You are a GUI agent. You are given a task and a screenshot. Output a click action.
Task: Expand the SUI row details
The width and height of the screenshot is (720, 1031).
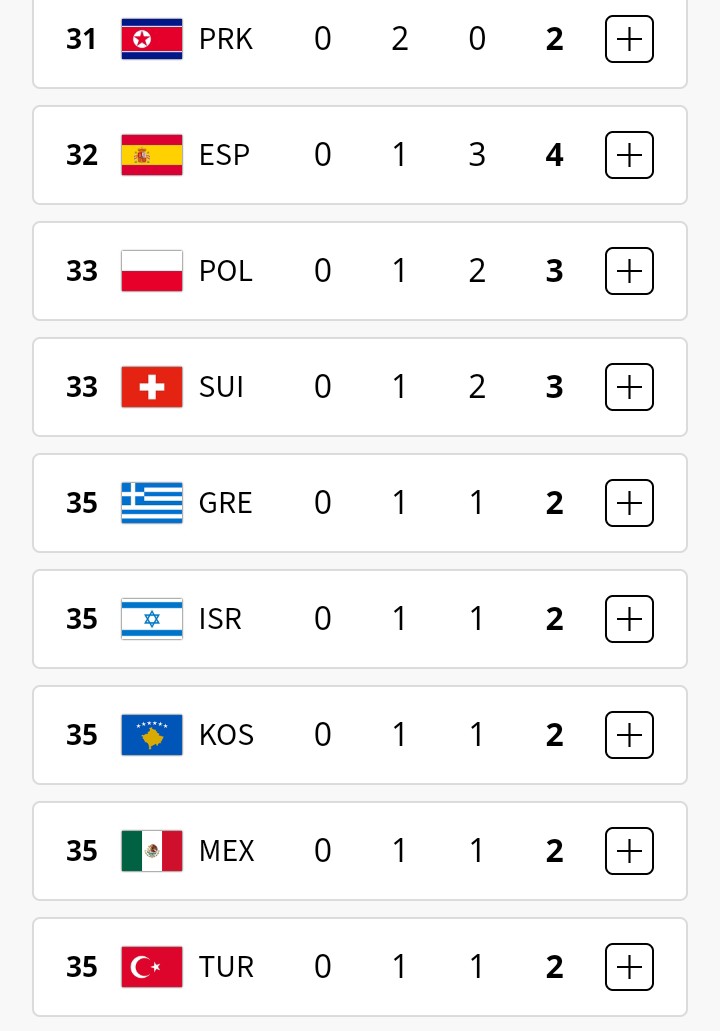[629, 387]
